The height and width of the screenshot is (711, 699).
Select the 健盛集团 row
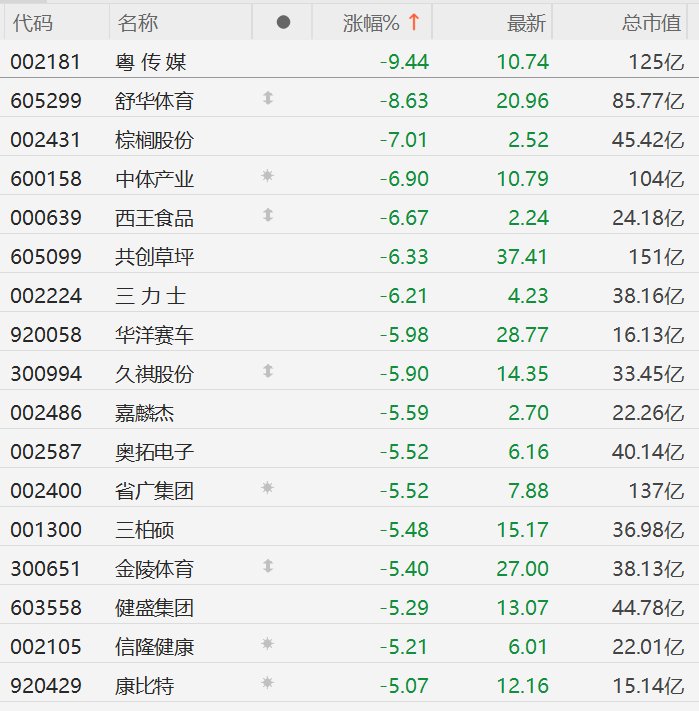[x=154, y=607]
